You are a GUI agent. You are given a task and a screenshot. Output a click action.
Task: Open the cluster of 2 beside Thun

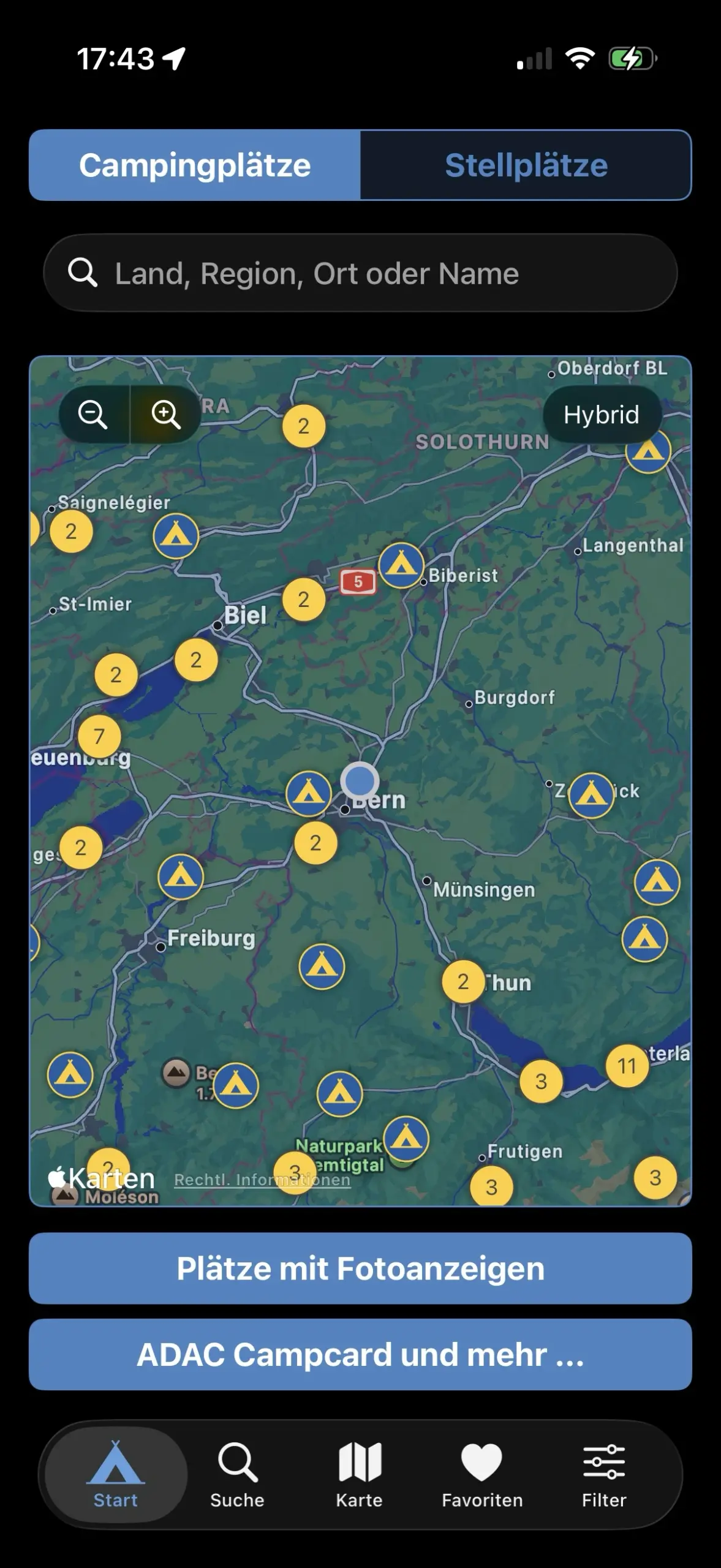(463, 982)
